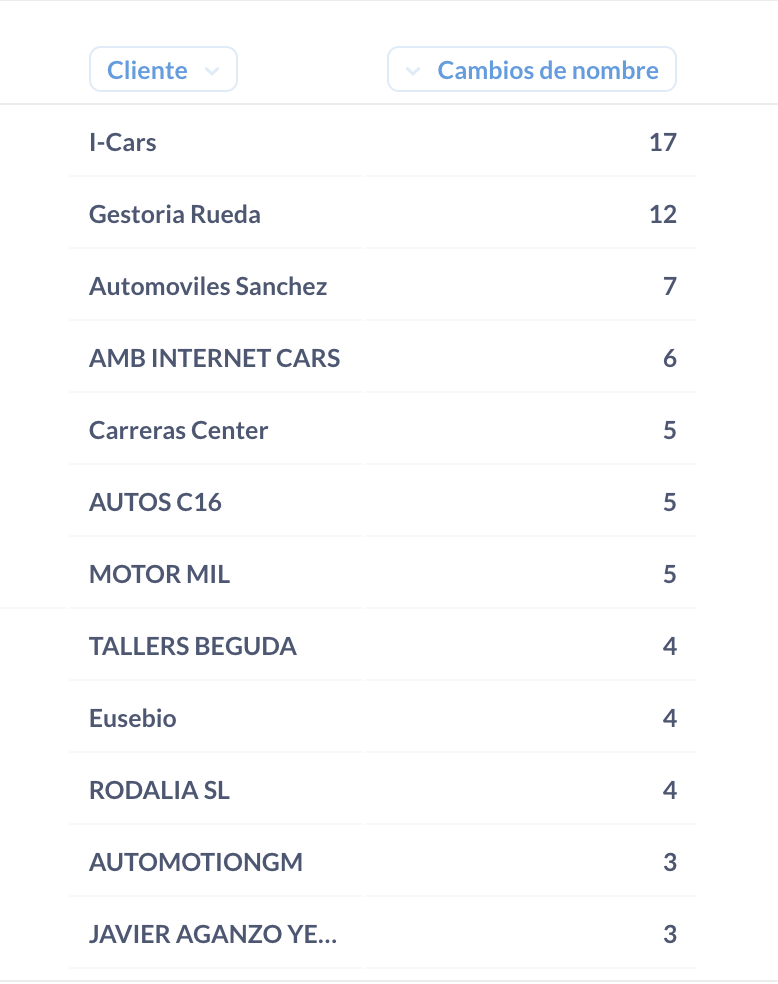
Task: Open the MOTOR MIL client row
Action: [158, 574]
